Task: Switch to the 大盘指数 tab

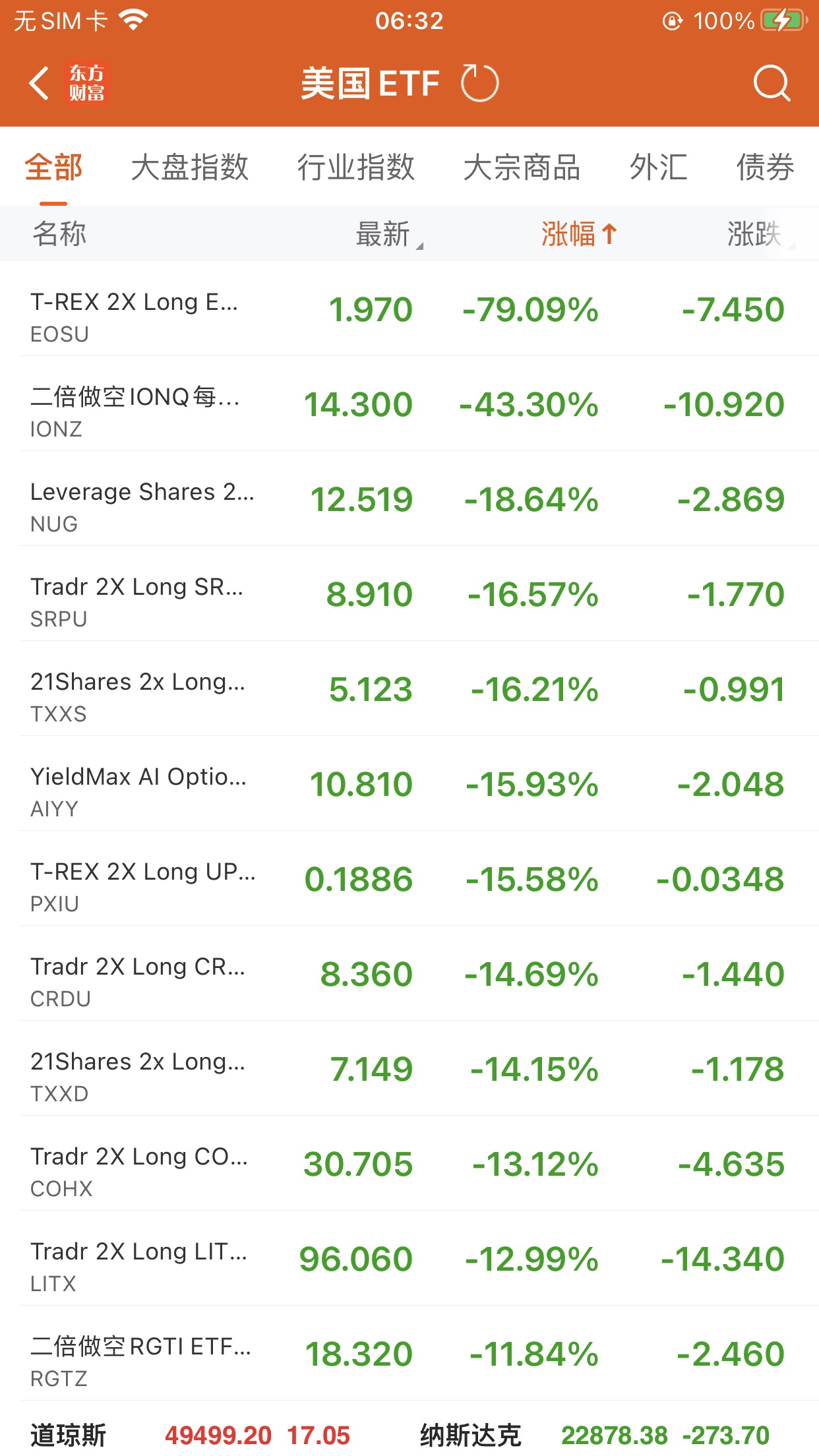Action: (x=189, y=167)
